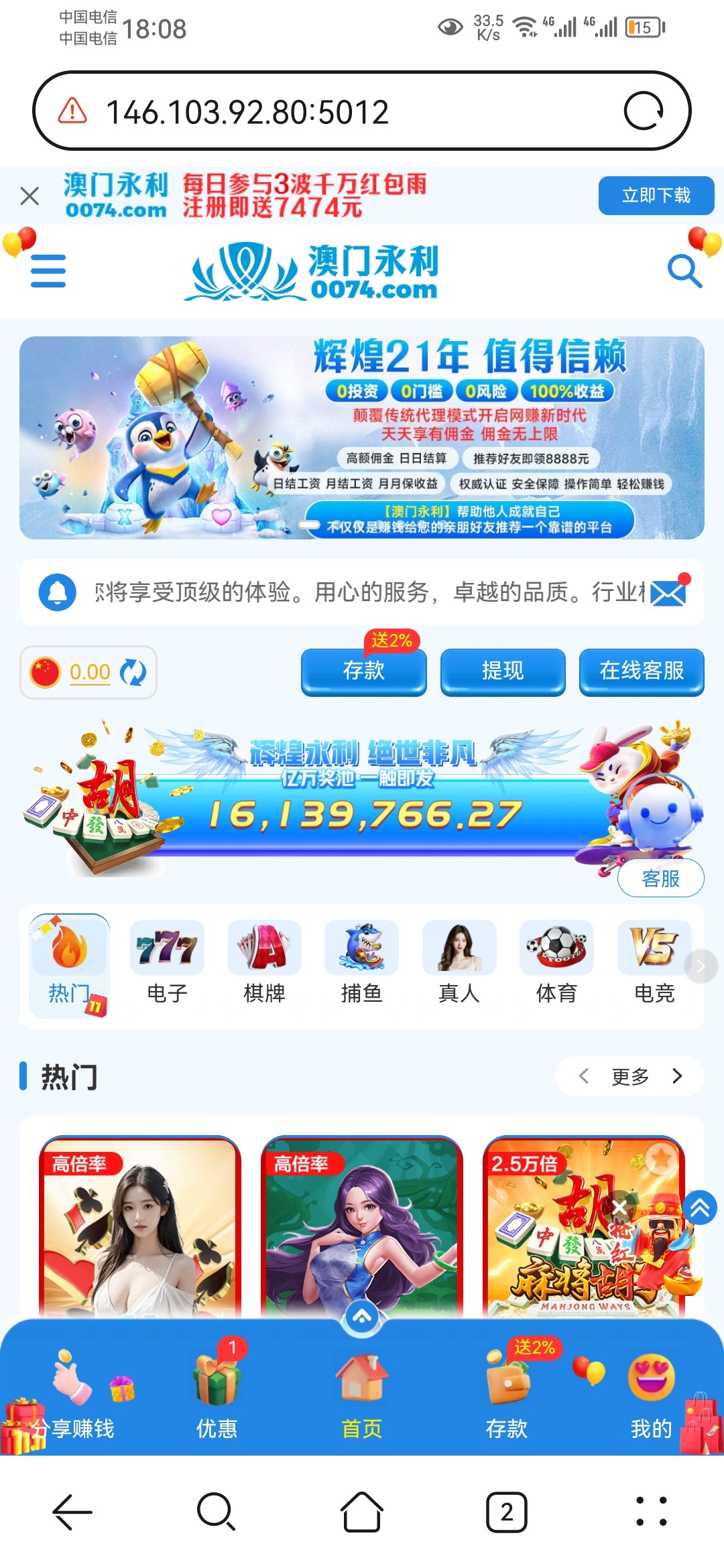Select the 电子 game category

click(167, 962)
